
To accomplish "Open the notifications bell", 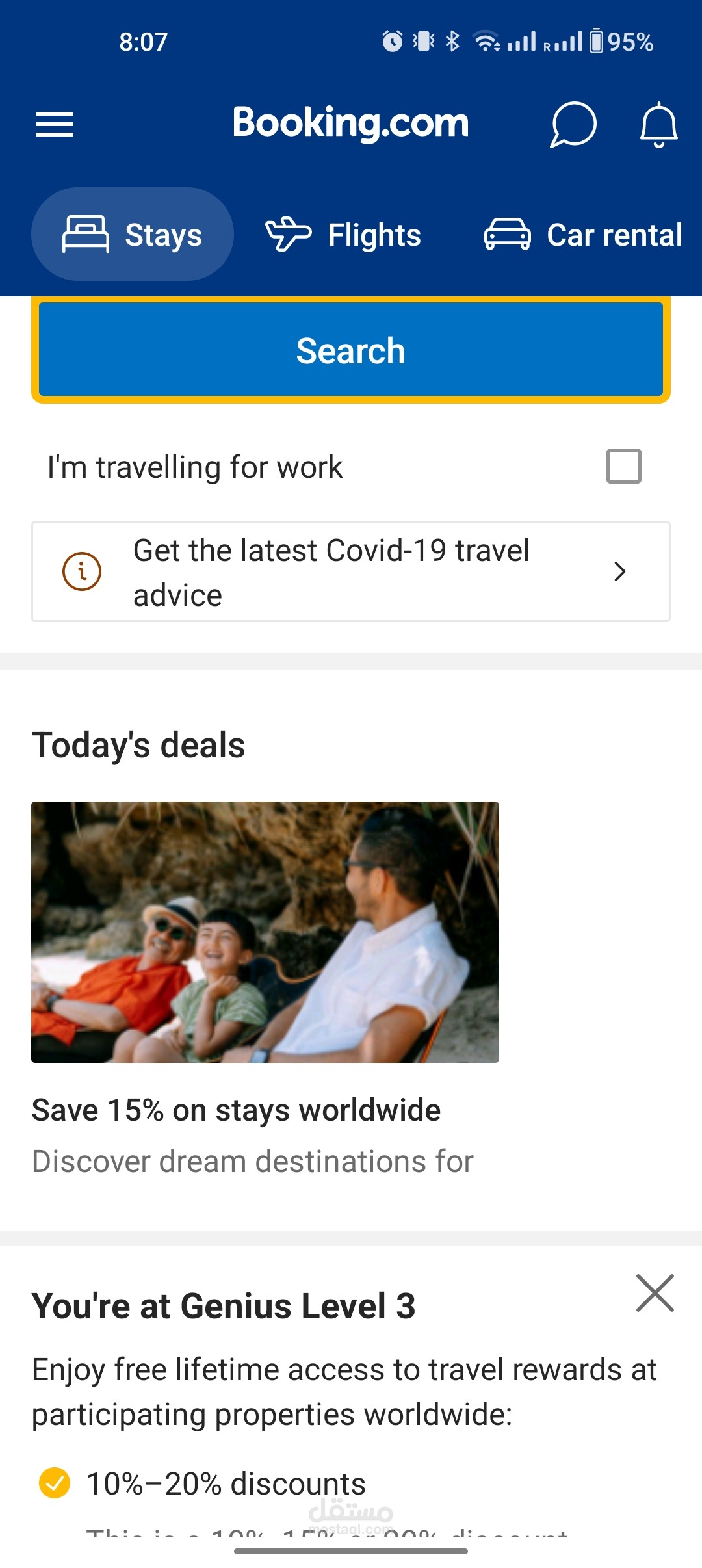I will 658,124.
